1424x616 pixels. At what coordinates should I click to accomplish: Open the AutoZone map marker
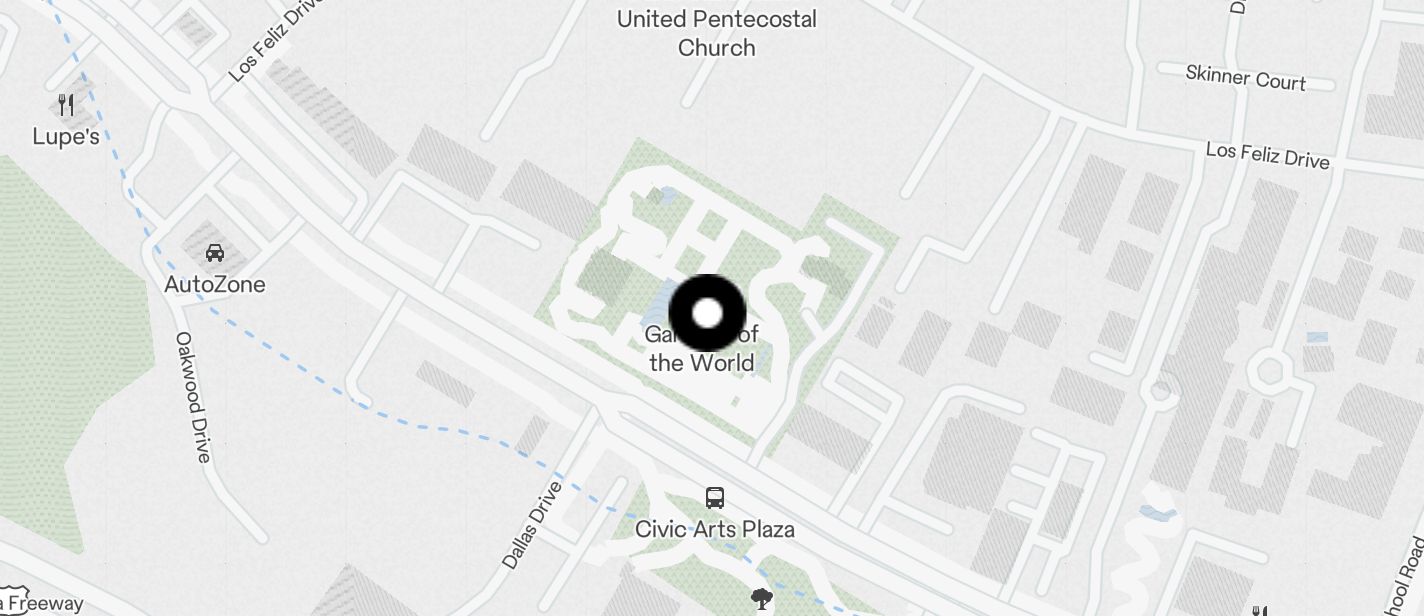[214, 254]
